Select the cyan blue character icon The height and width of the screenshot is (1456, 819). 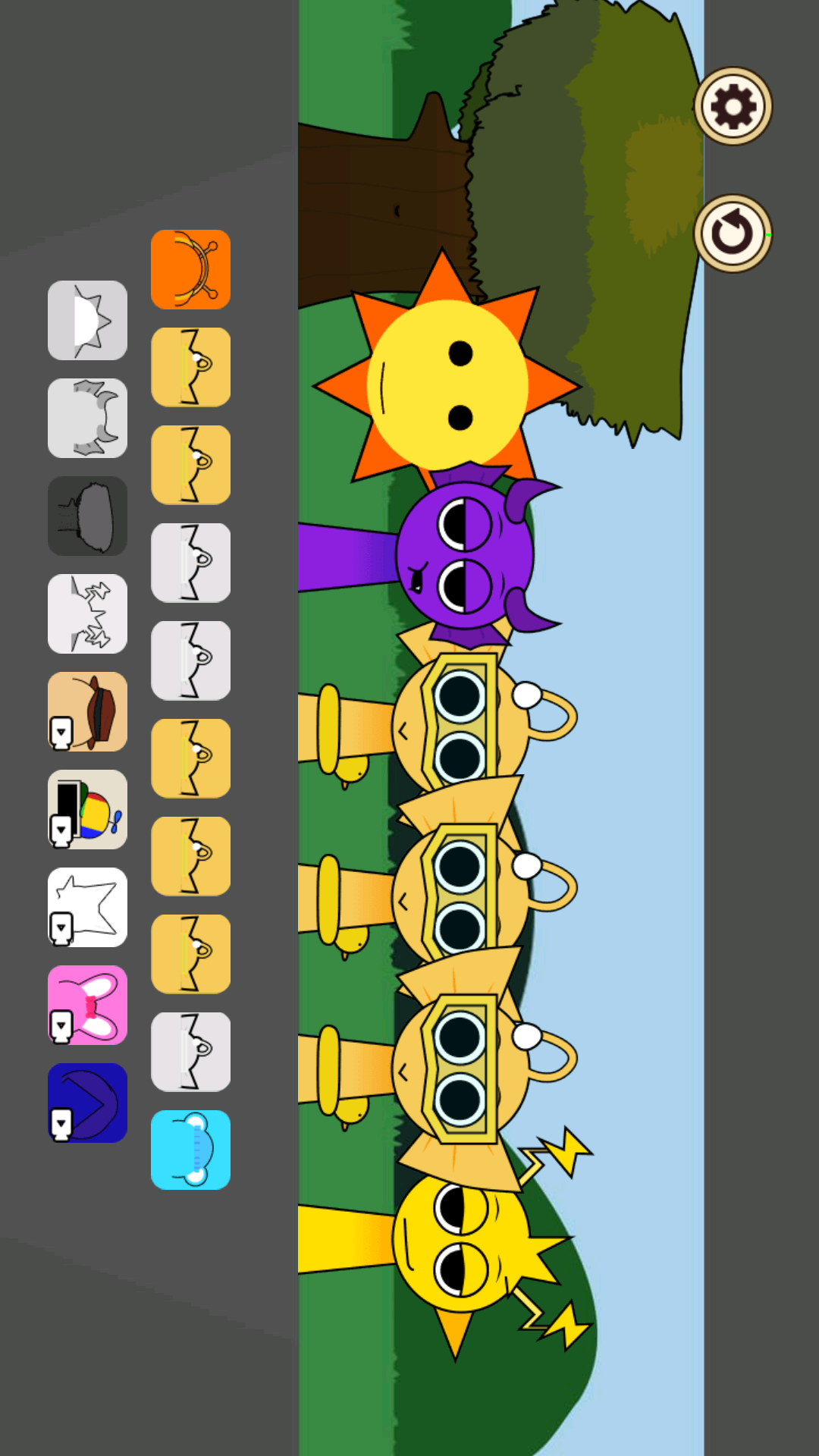click(x=190, y=1150)
